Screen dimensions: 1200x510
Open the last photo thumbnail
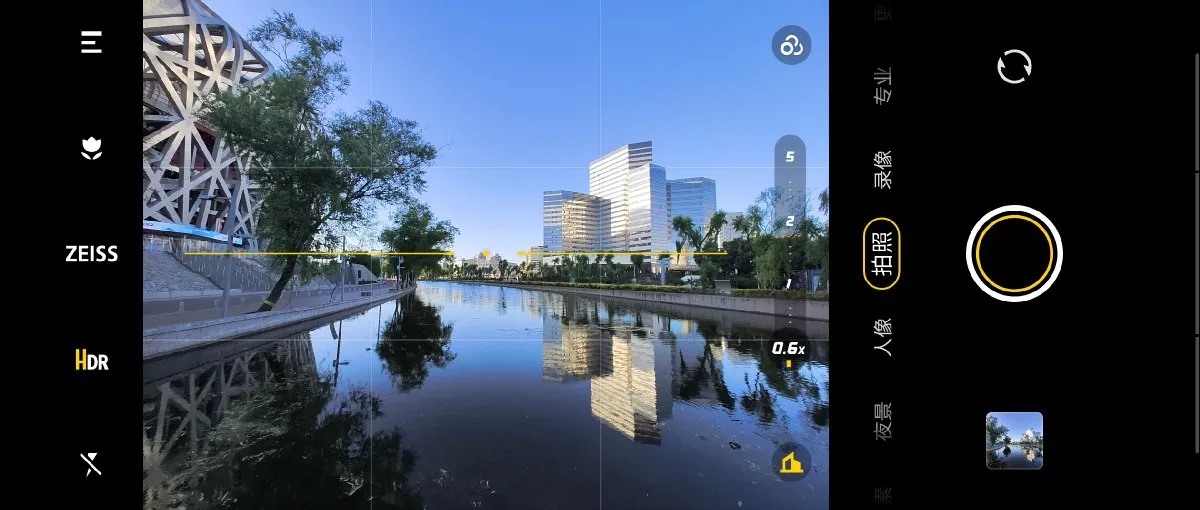click(x=1014, y=440)
